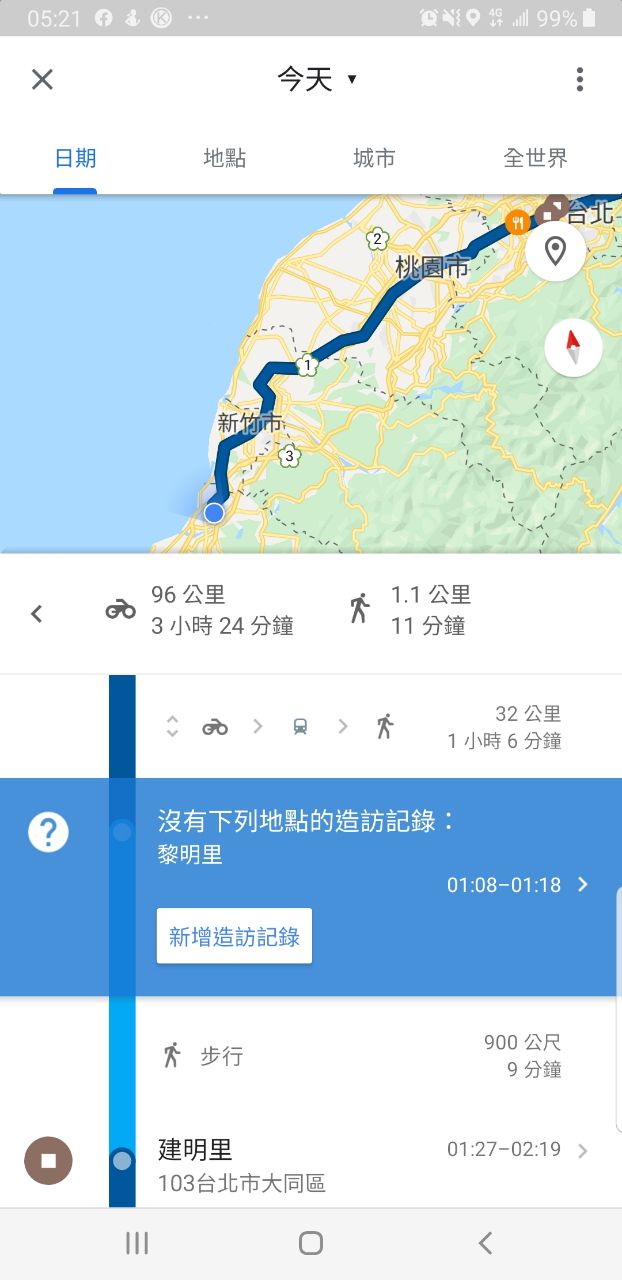Tap the location pin button on map

[555, 251]
